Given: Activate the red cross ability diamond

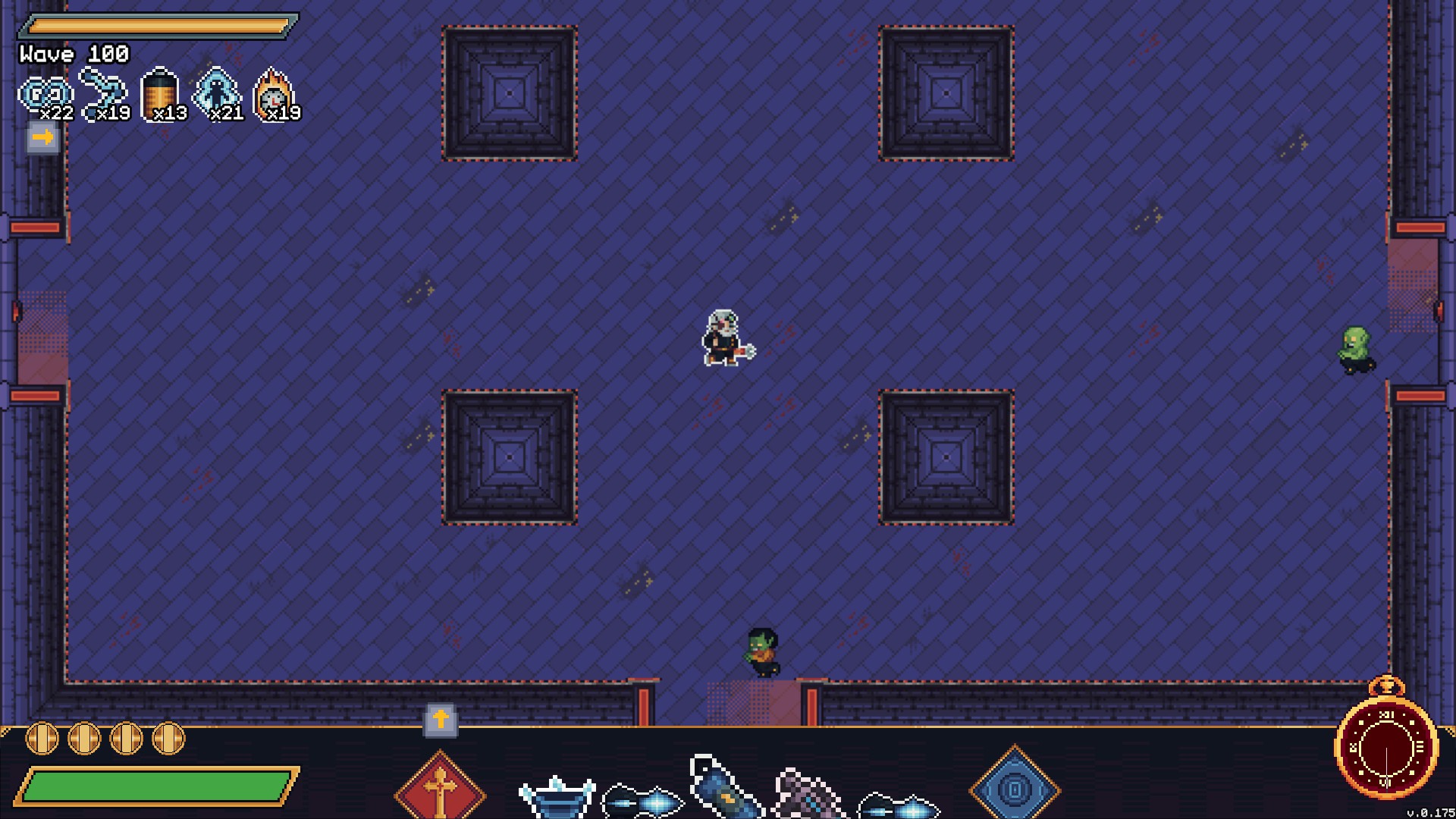Looking at the screenshot, I should coord(440,789).
